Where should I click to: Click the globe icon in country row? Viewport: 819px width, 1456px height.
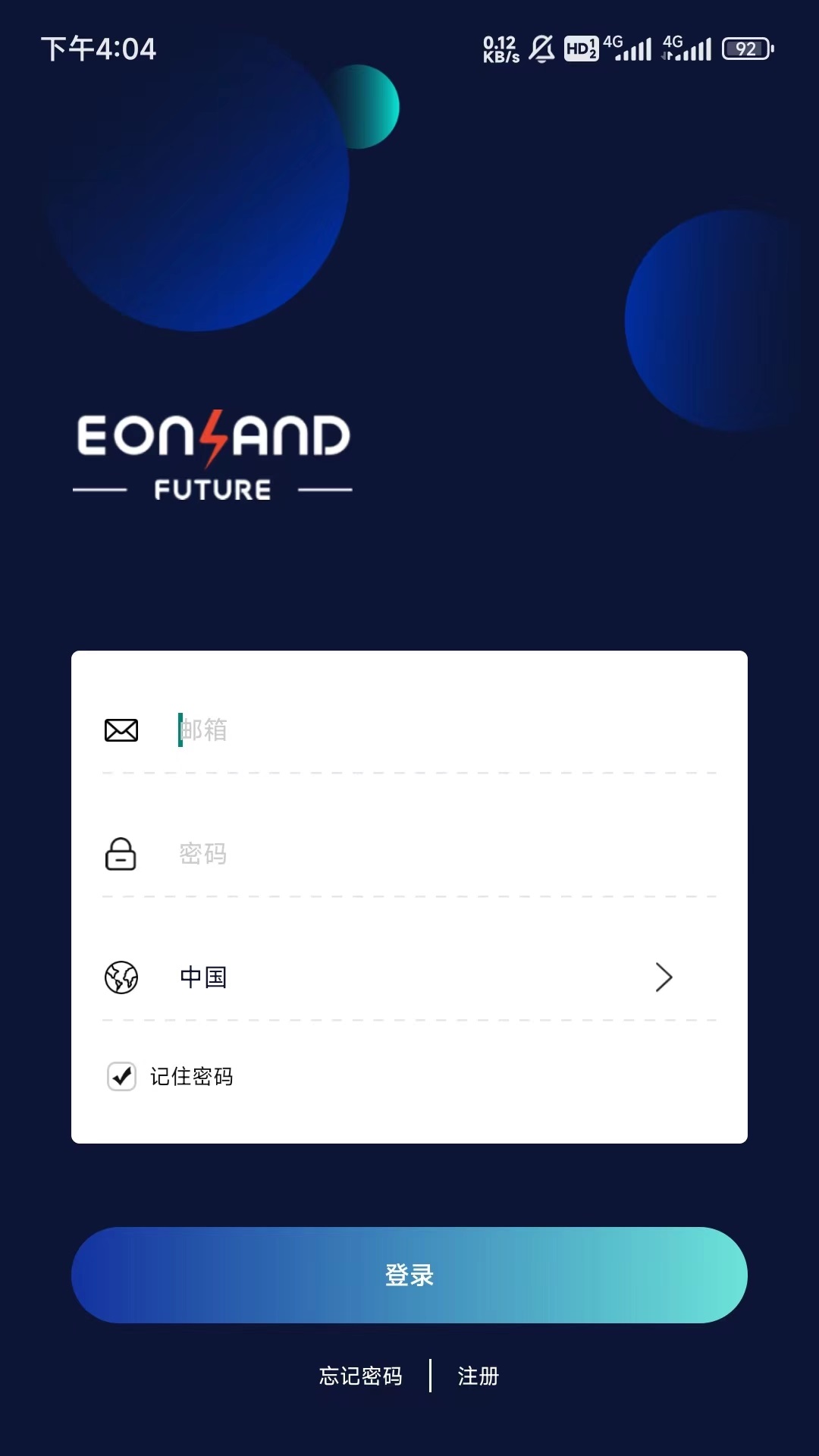121,977
